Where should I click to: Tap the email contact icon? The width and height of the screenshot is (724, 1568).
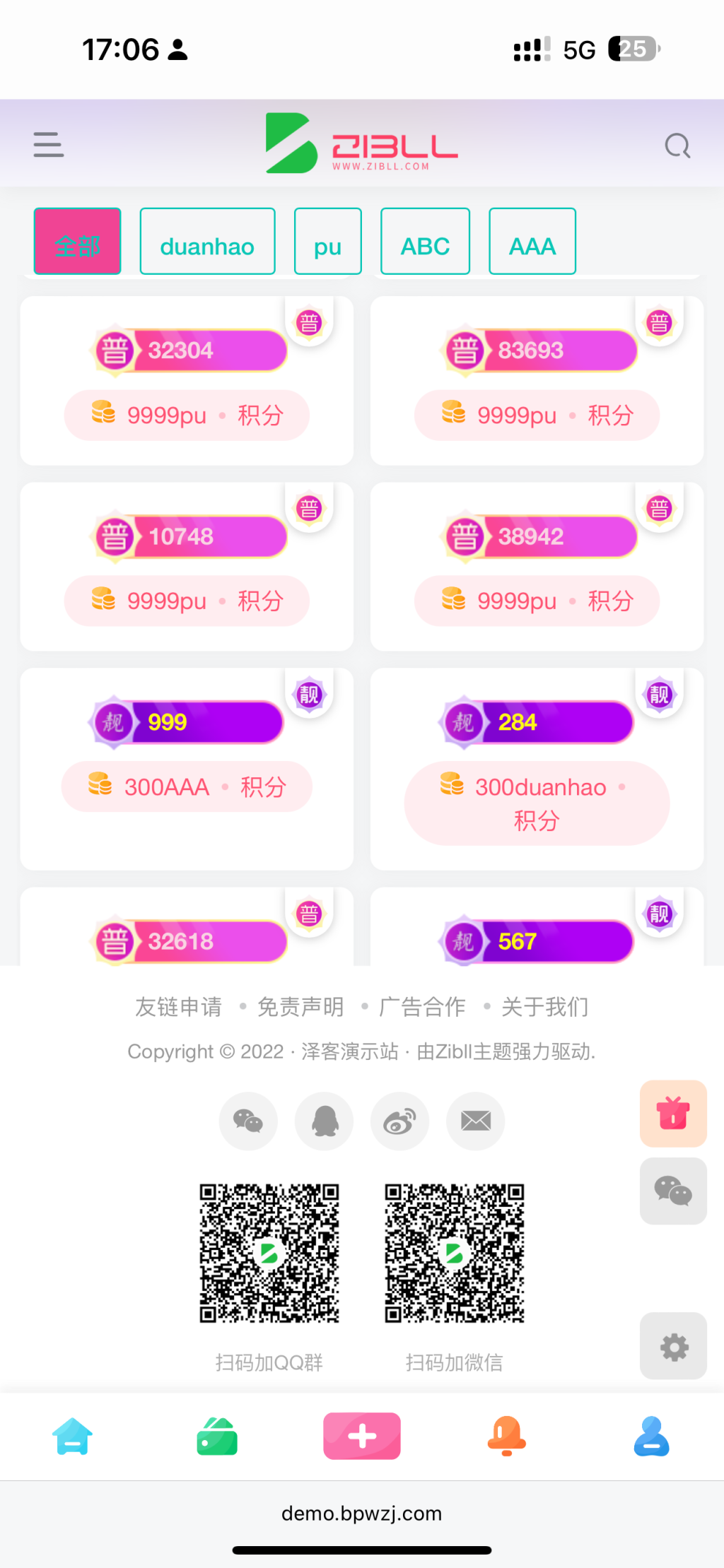475,1121
